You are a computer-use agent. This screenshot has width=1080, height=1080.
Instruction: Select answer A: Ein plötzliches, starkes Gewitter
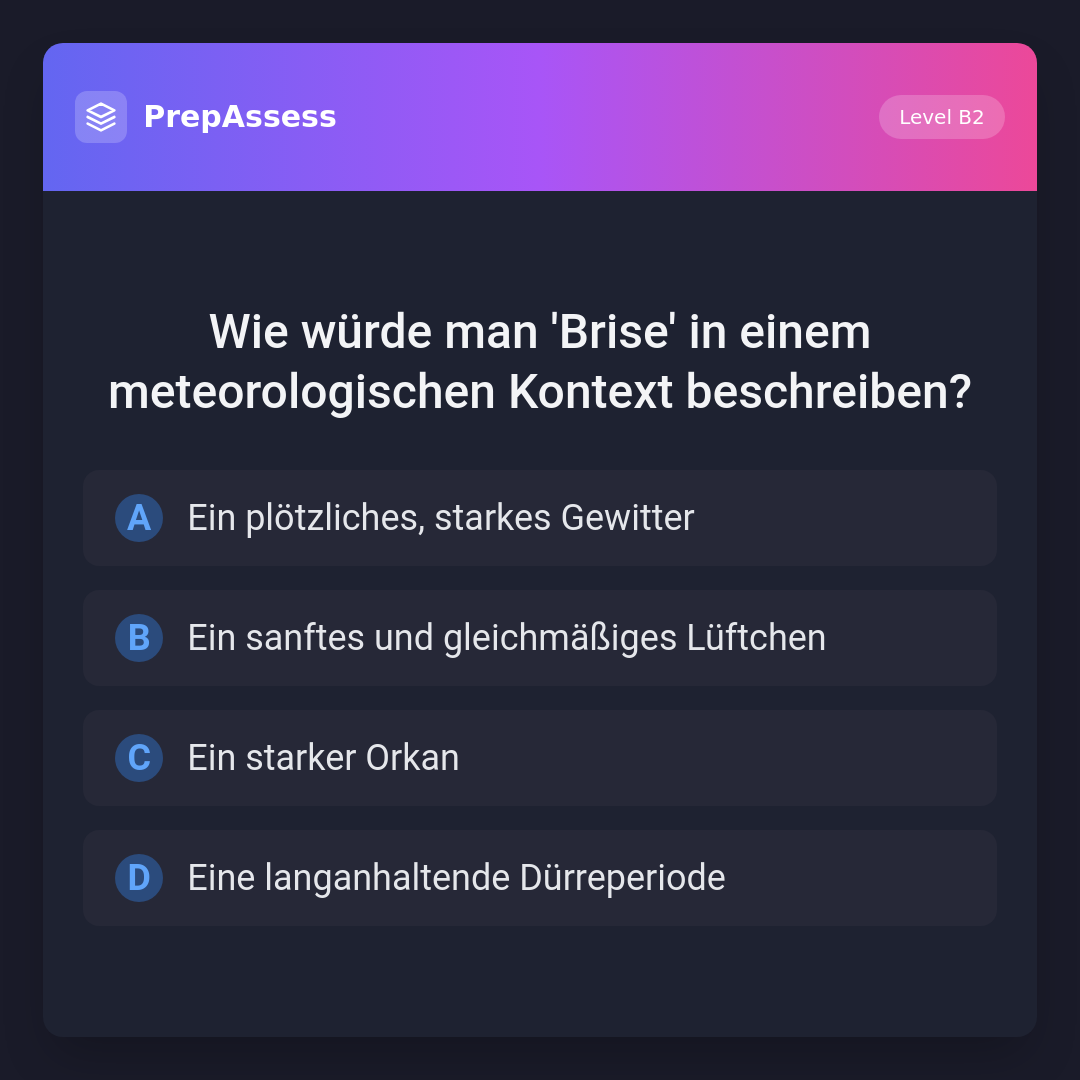539,518
